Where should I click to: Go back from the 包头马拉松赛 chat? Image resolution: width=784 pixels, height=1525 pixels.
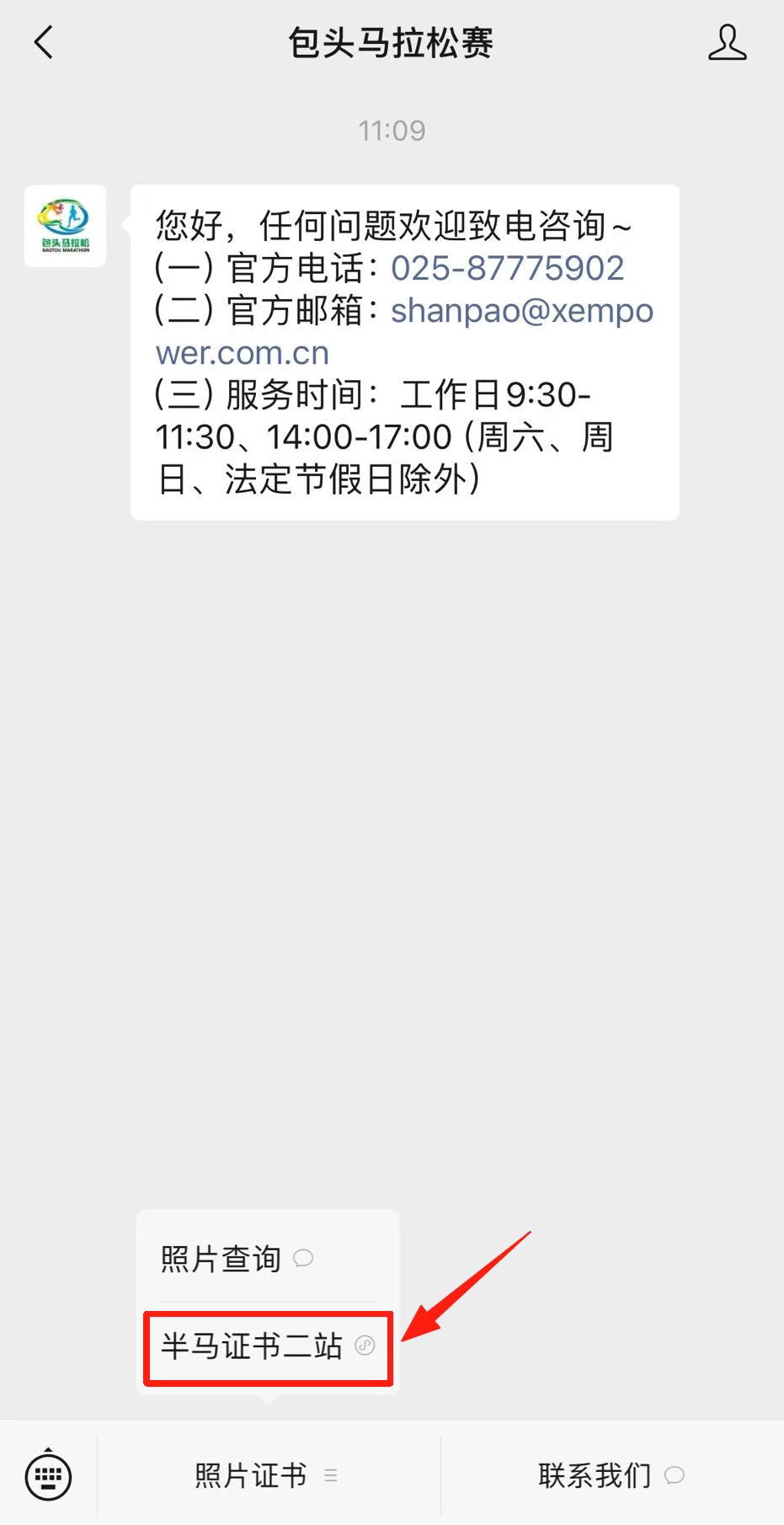point(44,42)
